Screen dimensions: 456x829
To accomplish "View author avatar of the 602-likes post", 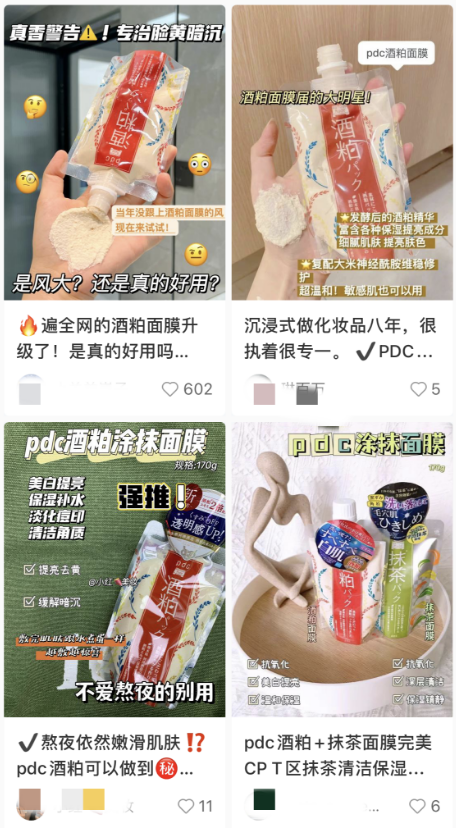I will pos(30,390).
